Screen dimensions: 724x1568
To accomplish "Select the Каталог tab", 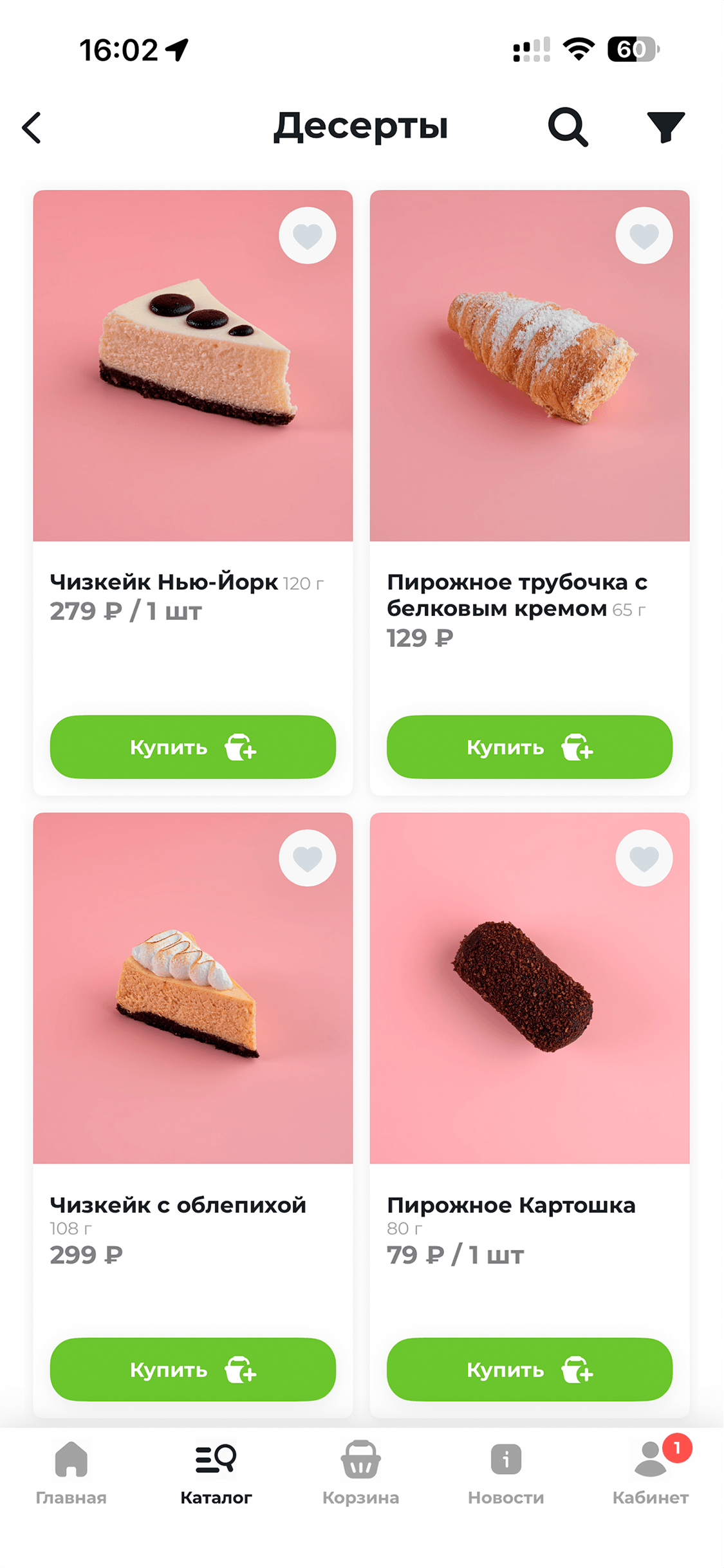I will tap(216, 1473).
